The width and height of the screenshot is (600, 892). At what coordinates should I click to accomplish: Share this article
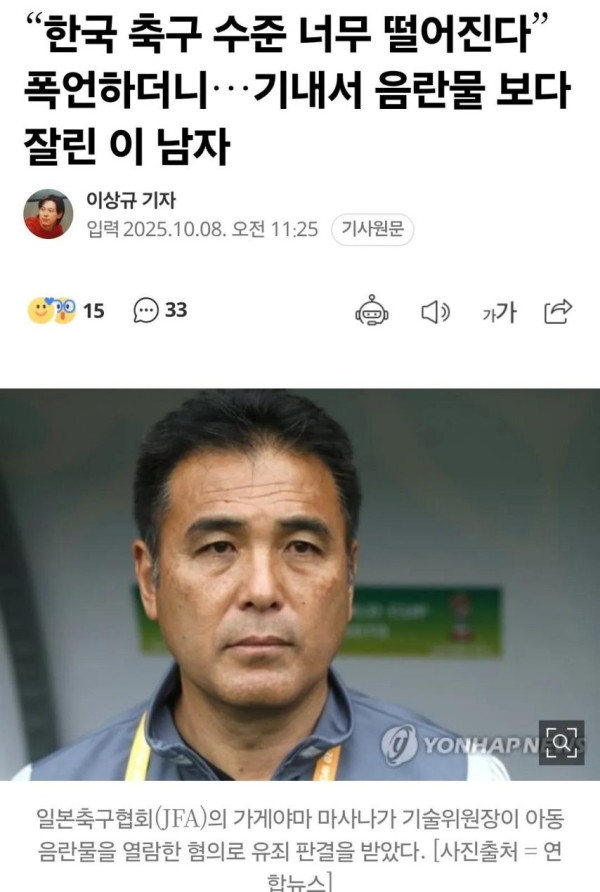pyautogui.click(x=558, y=312)
